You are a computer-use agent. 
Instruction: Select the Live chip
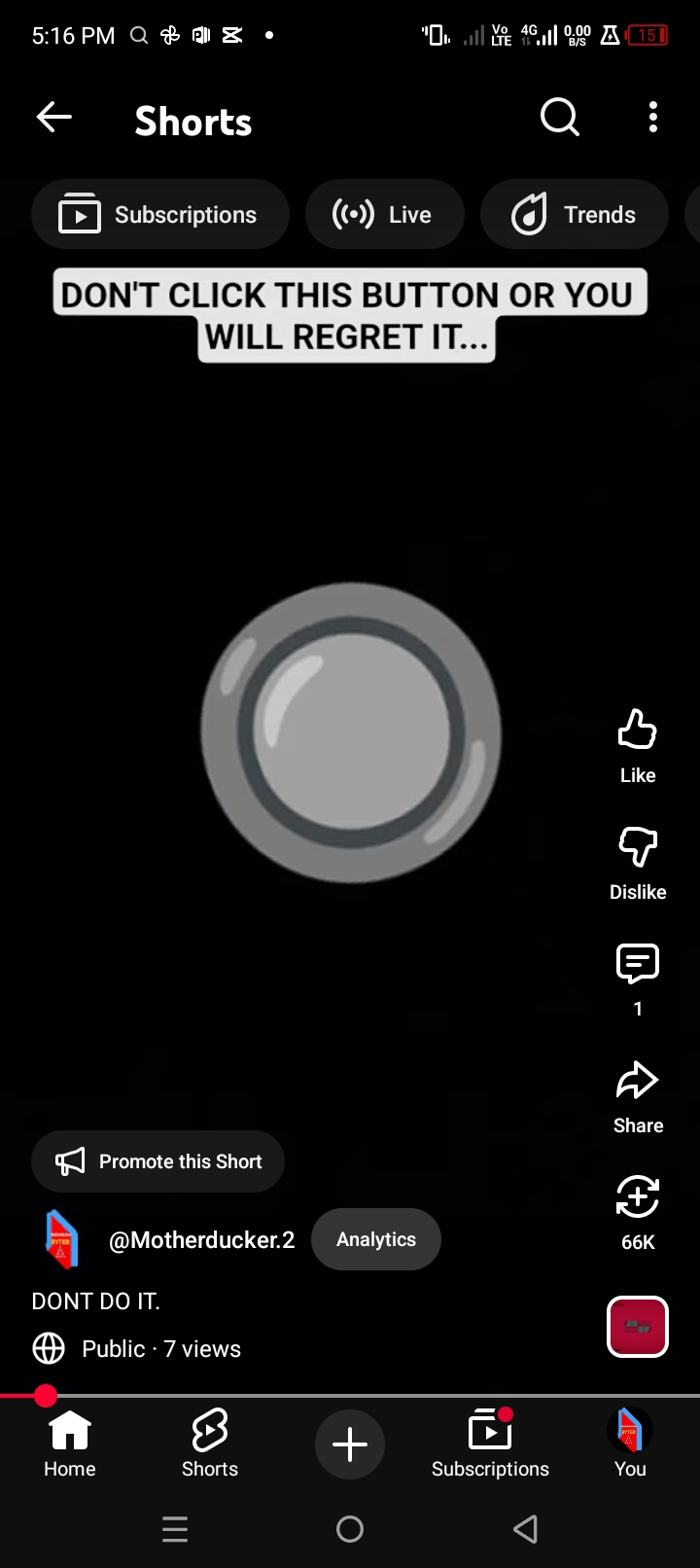[384, 214]
